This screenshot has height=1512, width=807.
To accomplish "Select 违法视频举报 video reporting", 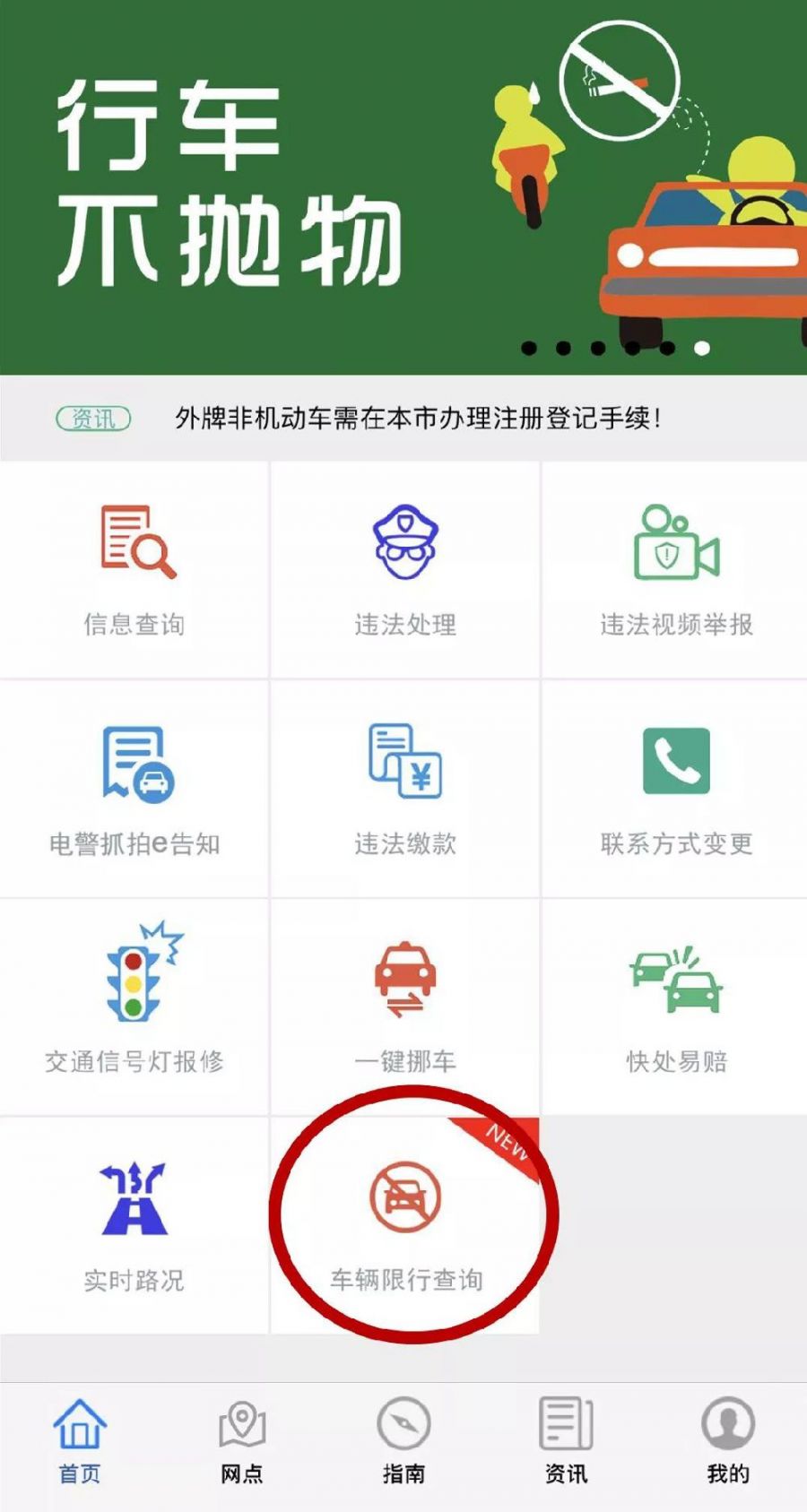I will coord(676,570).
